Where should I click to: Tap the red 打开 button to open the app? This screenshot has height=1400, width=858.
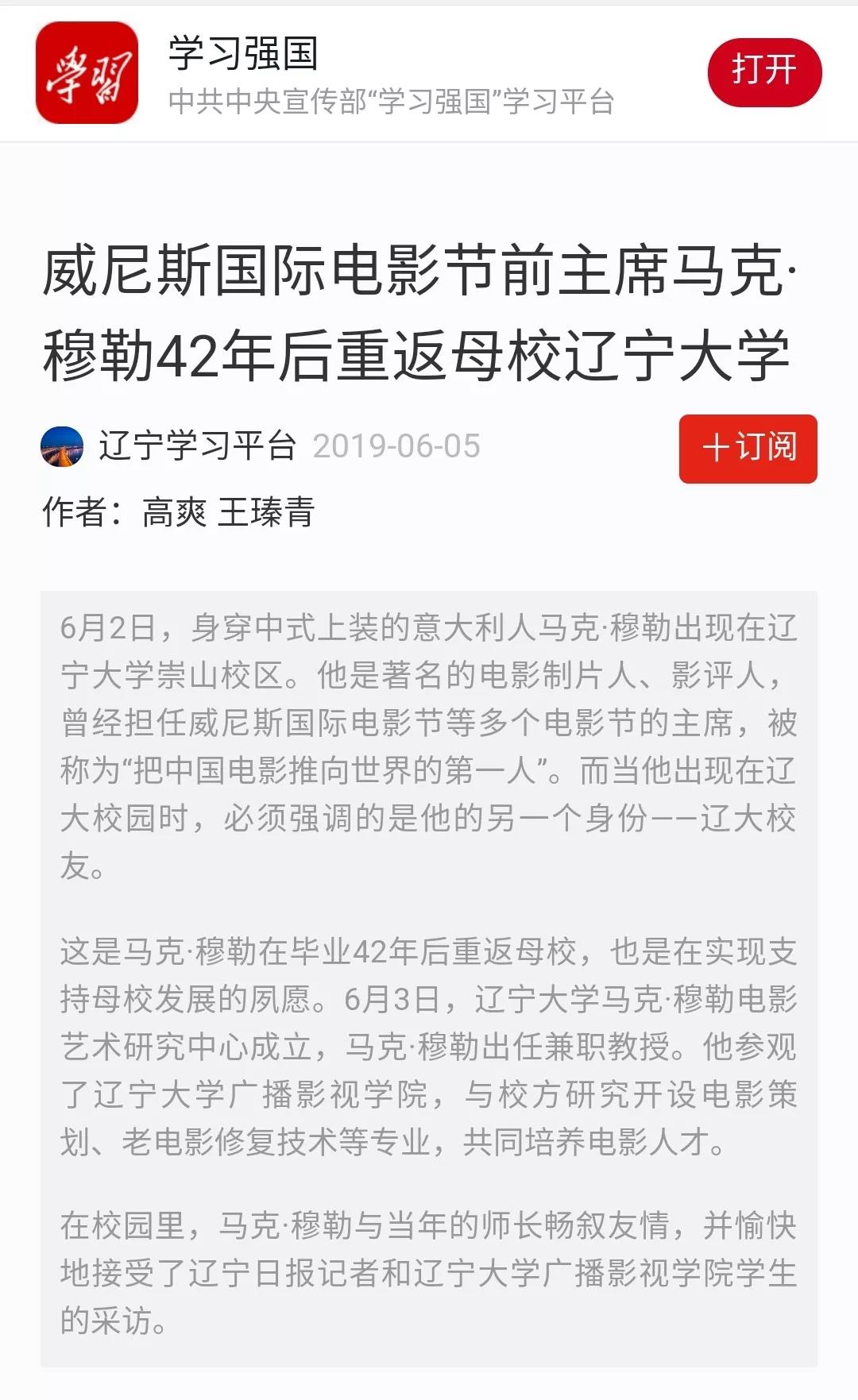763,71
